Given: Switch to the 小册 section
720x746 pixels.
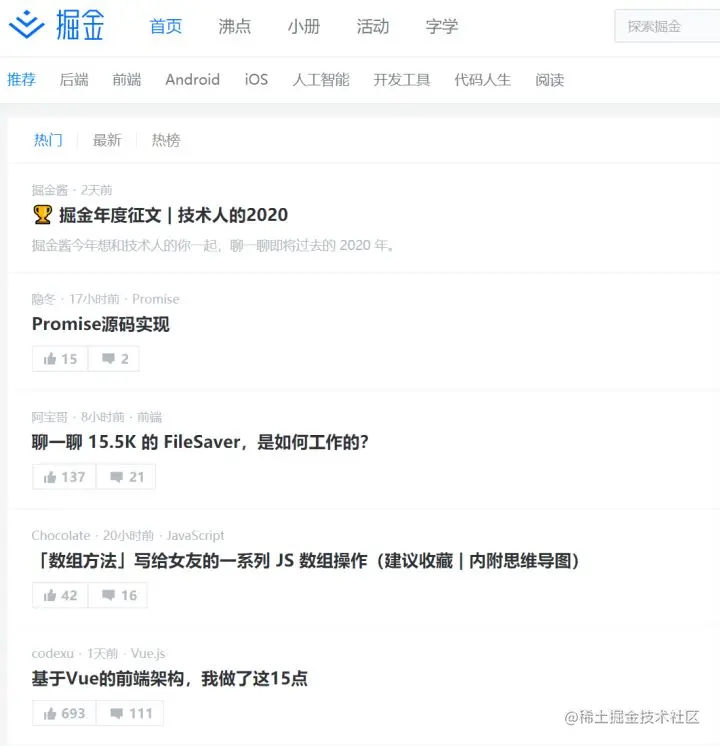Looking at the screenshot, I should pyautogui.click(x=303, y=27).
